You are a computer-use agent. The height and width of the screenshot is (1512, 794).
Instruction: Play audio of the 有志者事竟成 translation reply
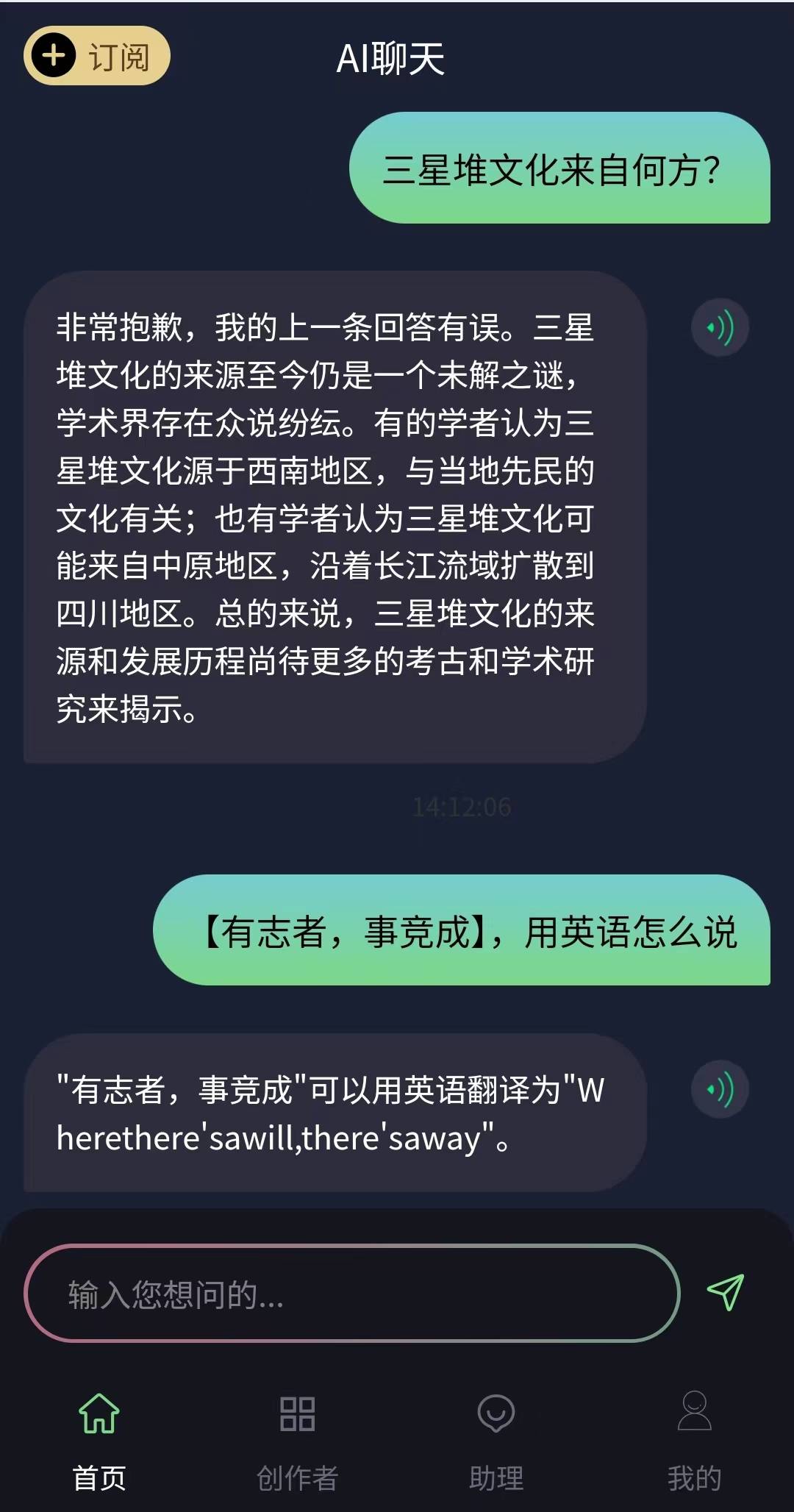point(720,1089)
